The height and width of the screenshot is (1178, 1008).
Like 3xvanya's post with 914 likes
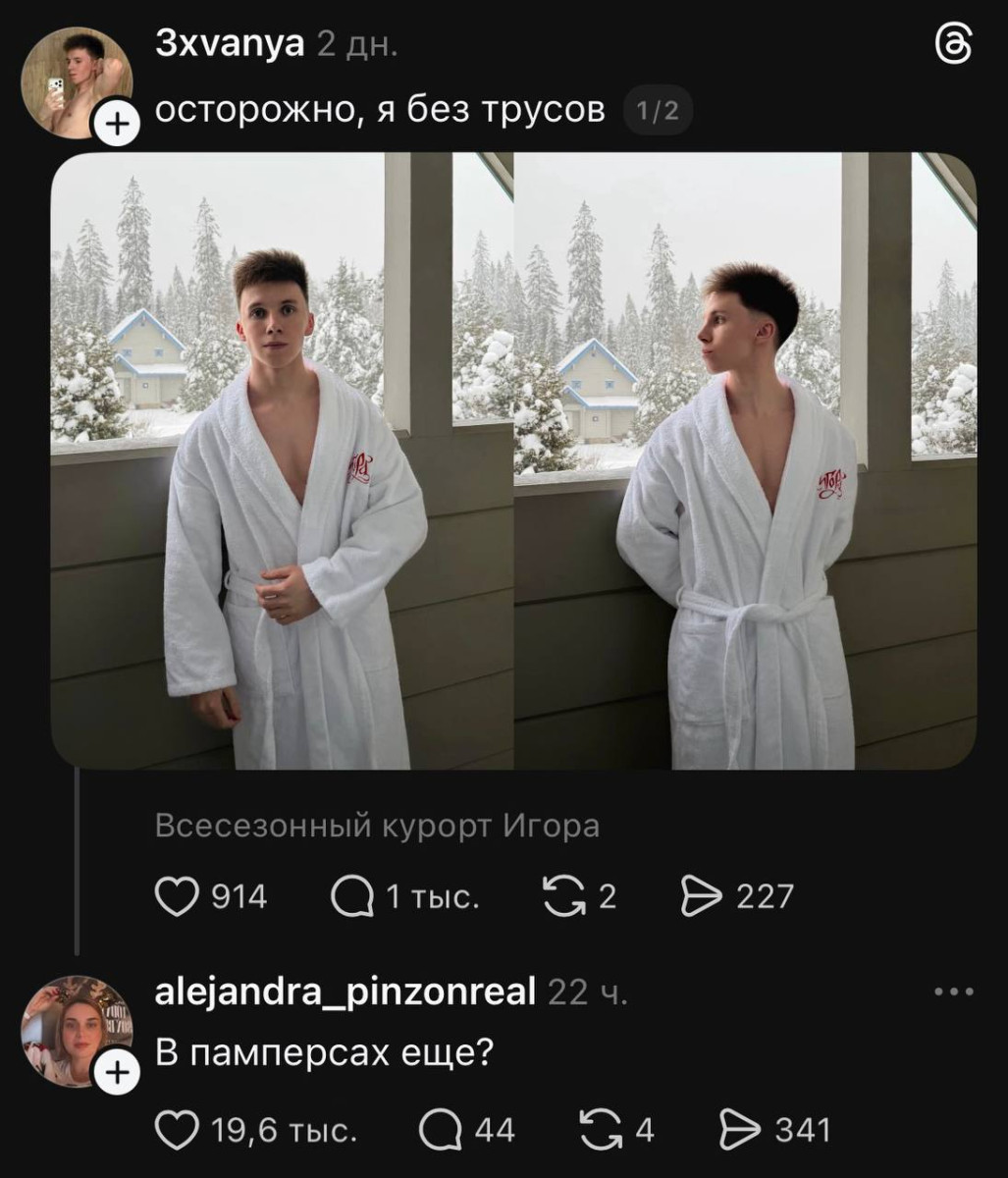click(178, 896)
